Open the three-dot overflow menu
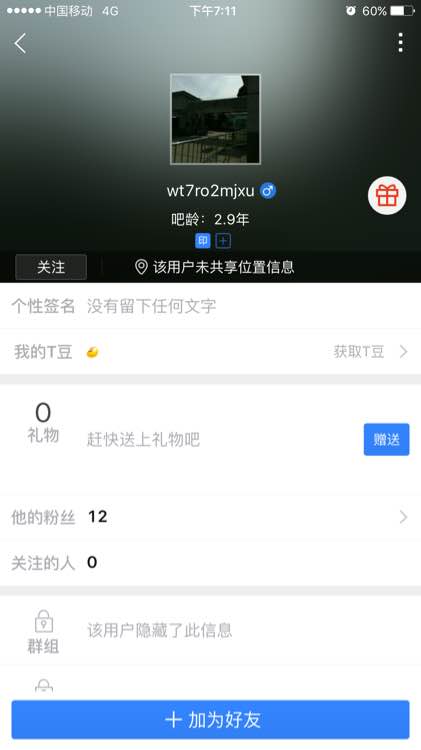Viewport: 421px width, 750px height. pyautogui.click(x=400, y=43)
